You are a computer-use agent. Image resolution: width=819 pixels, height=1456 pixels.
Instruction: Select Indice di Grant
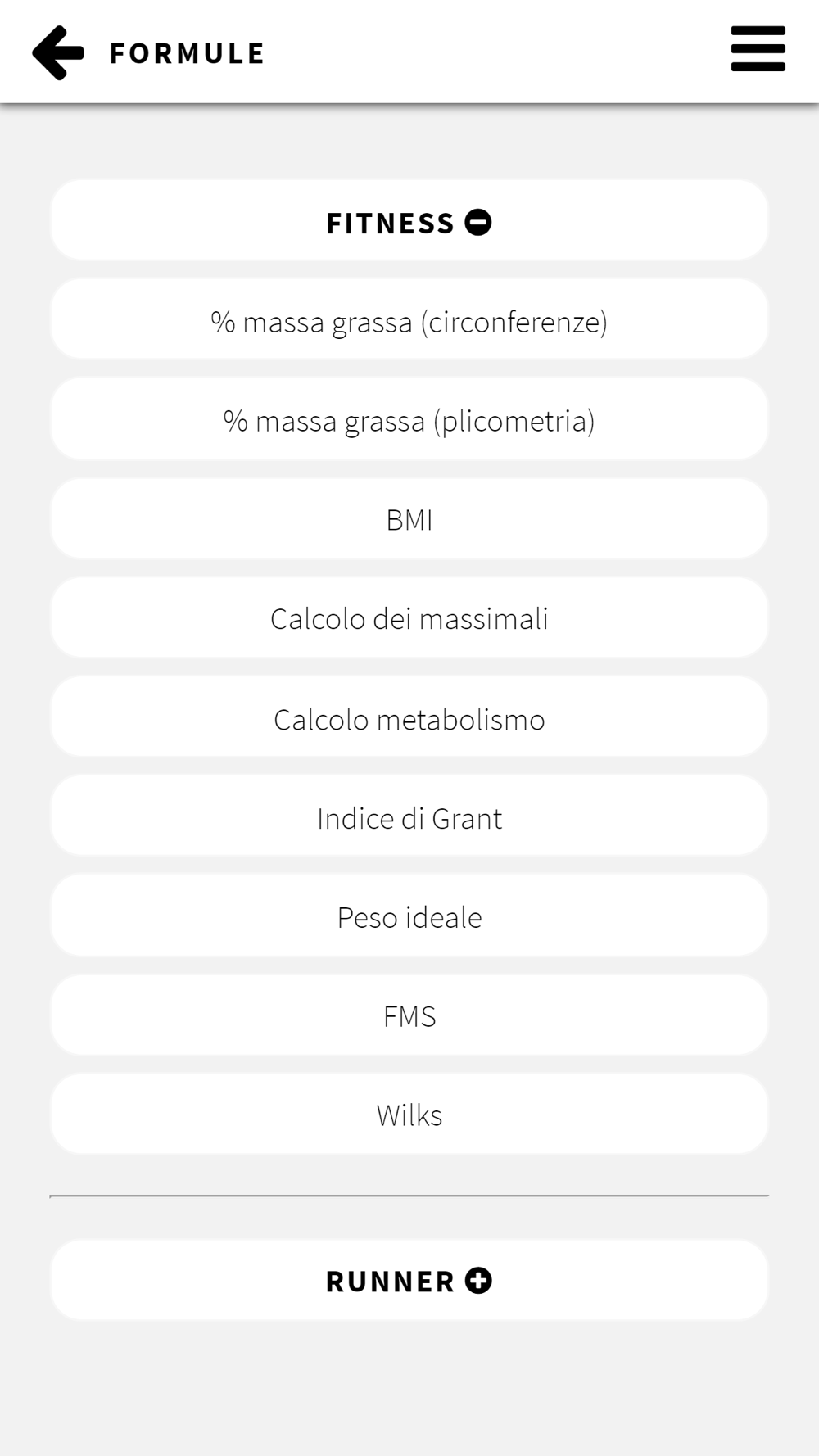tap(409, 817)
